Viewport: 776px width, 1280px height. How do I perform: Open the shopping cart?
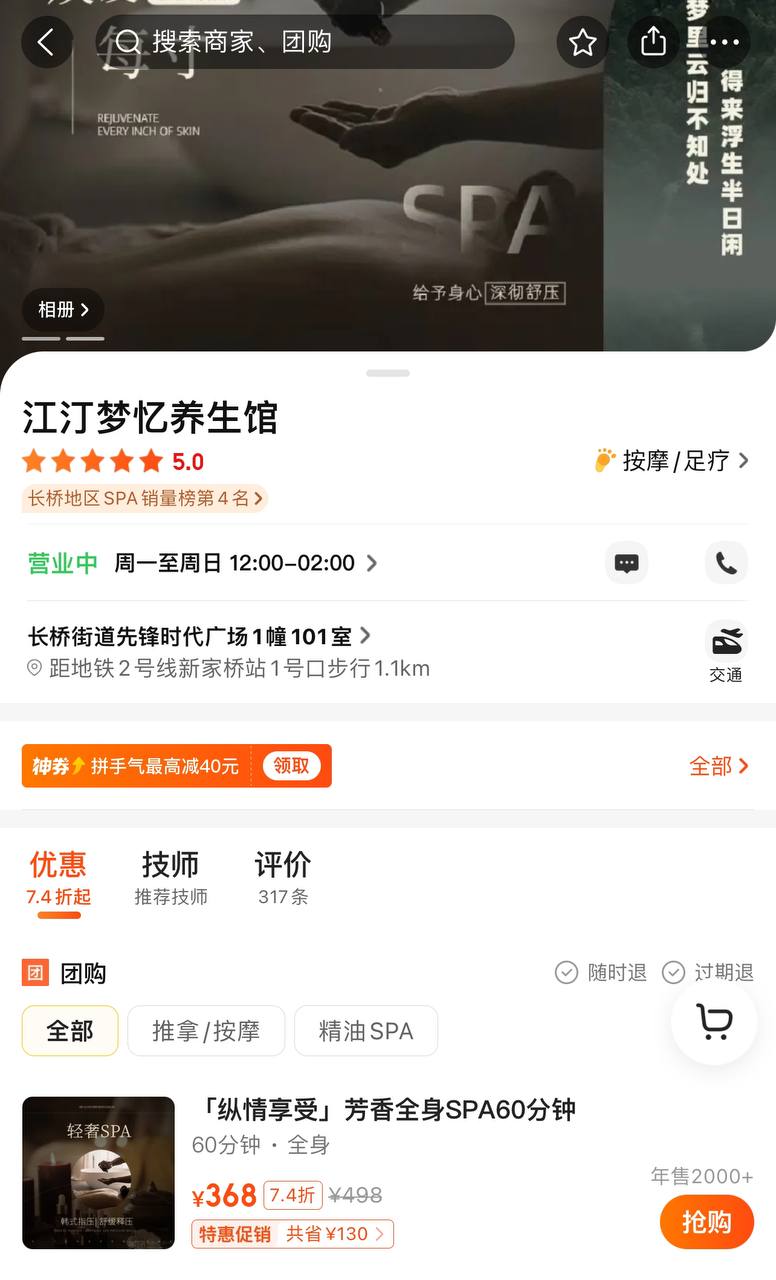click(714, 1022)
